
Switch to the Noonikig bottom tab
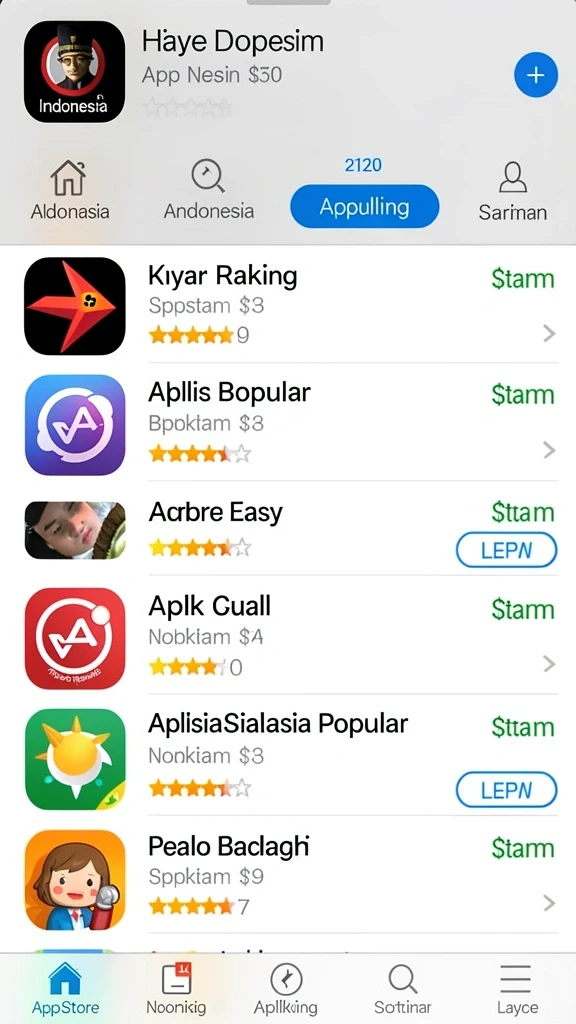(176, 989)
